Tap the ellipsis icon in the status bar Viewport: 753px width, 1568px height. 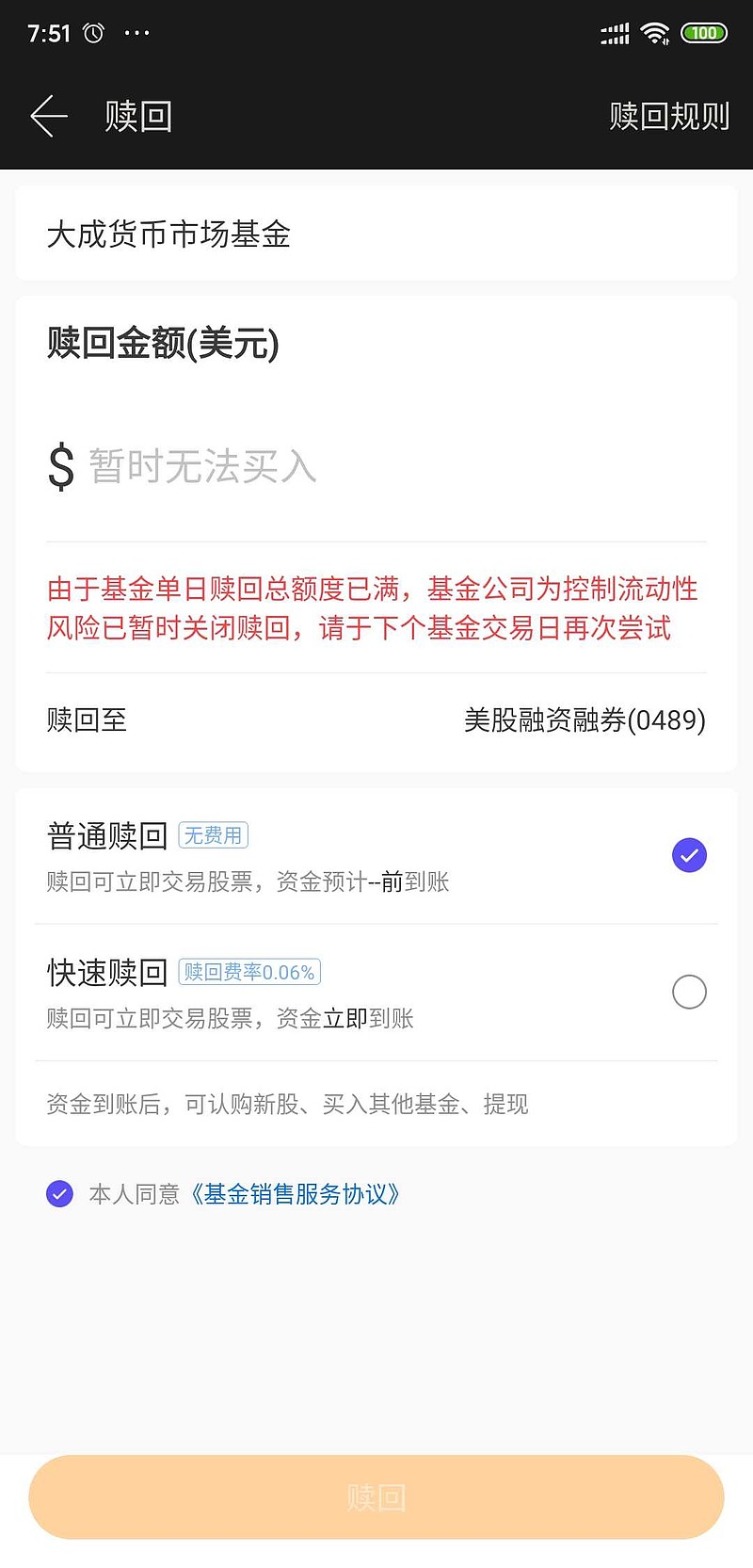click(137, 33)
